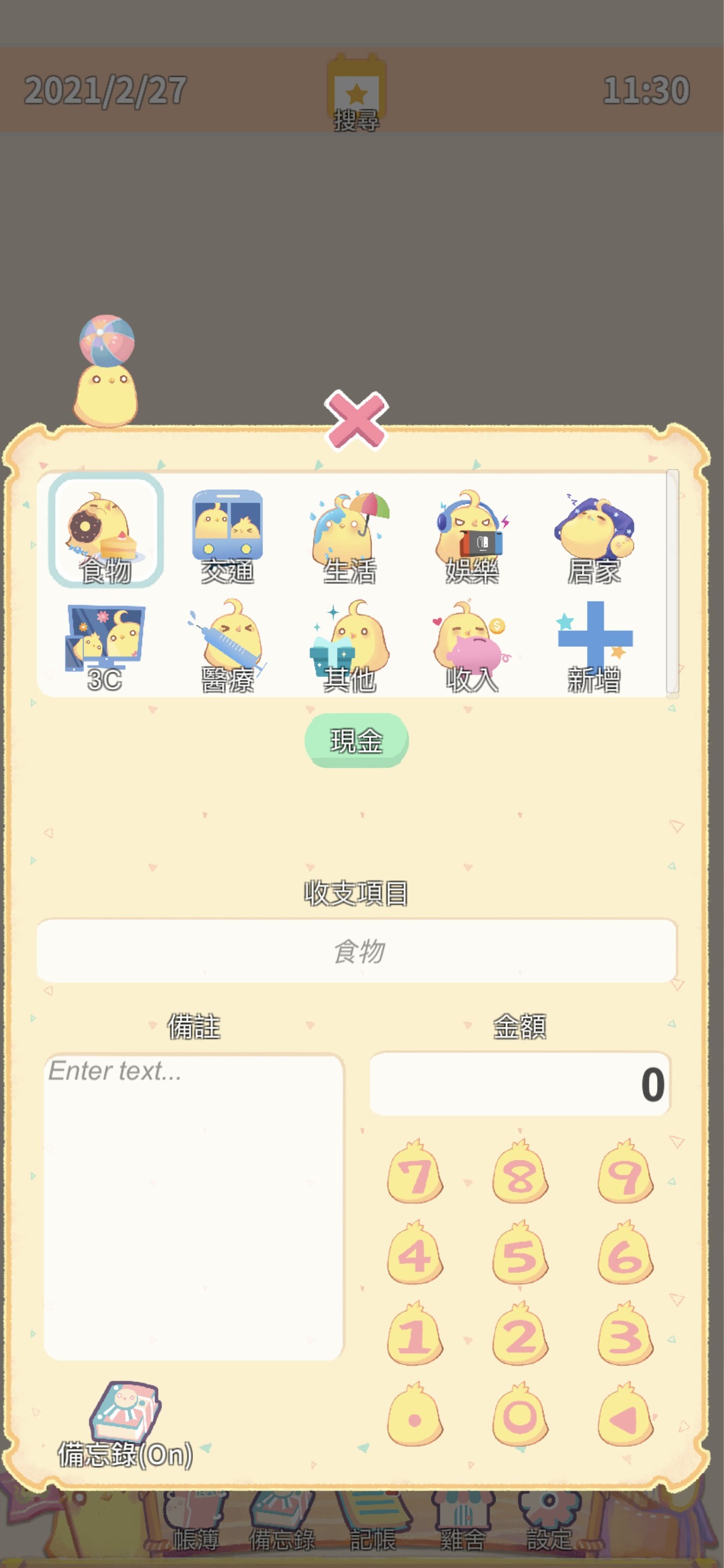Image resolution: width=724 pixels, height=1568 pixels.
Task: Tap the 金額 amount field
Action: [519, 1083]
